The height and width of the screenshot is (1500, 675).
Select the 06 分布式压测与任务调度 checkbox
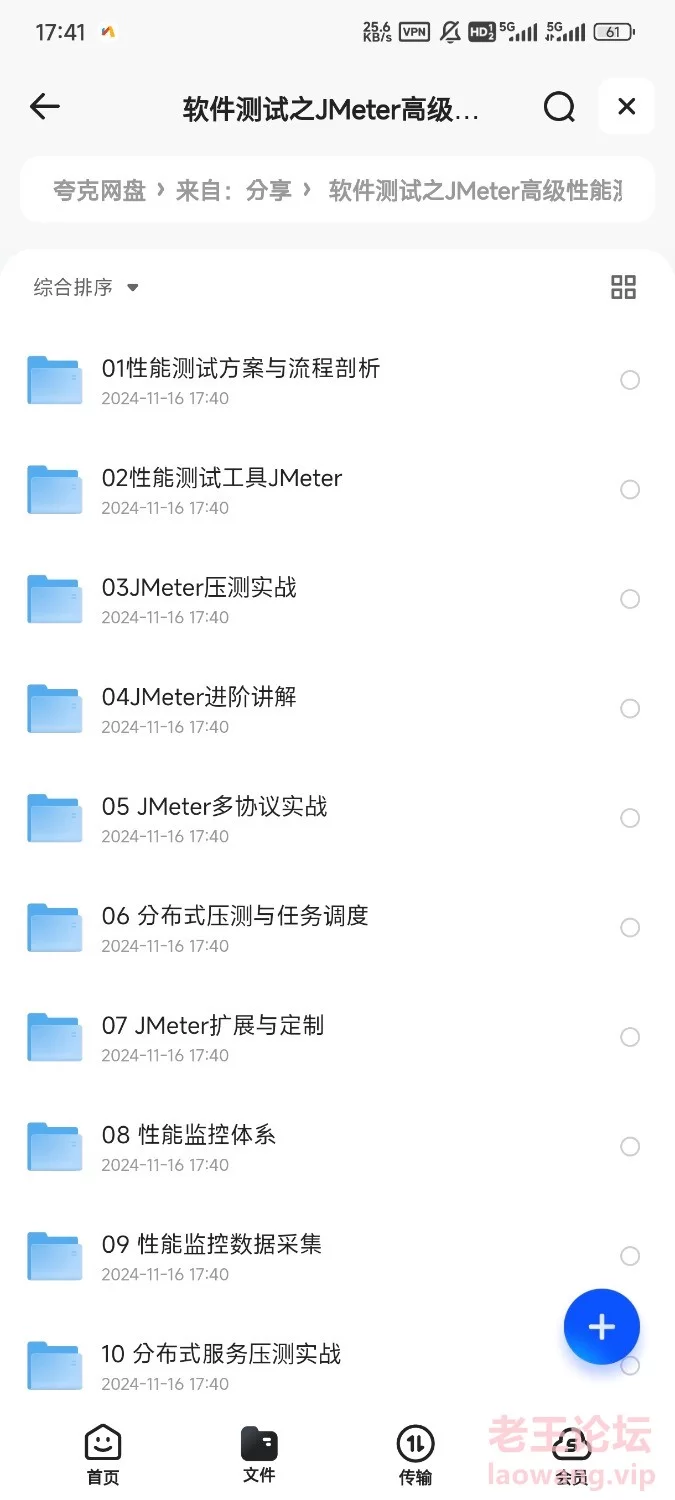pos(630,928)
